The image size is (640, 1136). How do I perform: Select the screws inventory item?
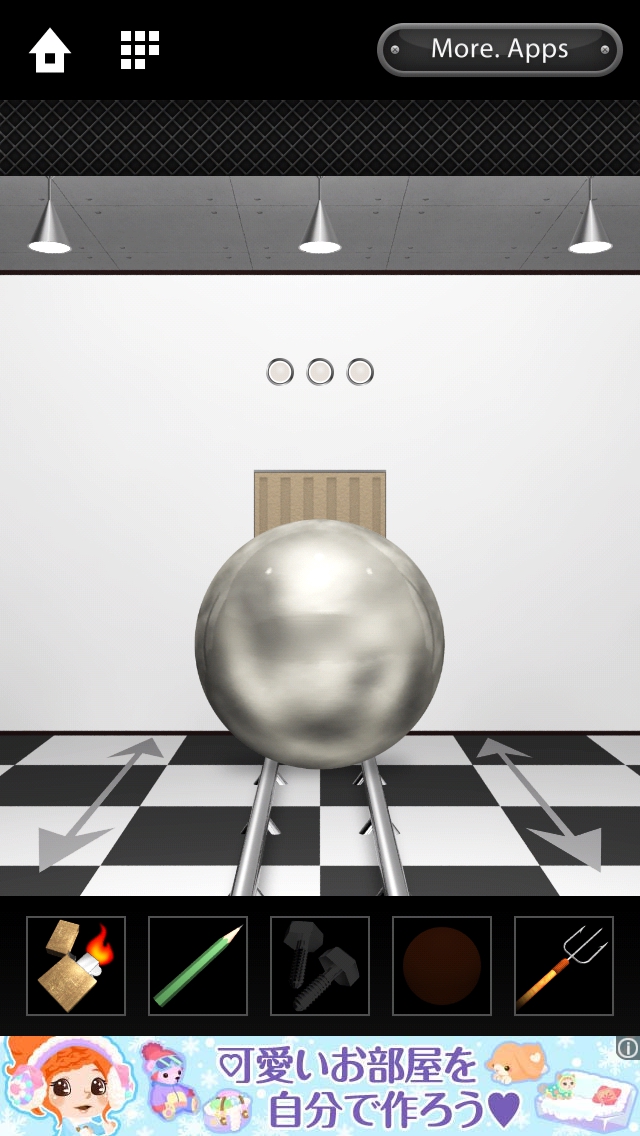pos(320,965)
